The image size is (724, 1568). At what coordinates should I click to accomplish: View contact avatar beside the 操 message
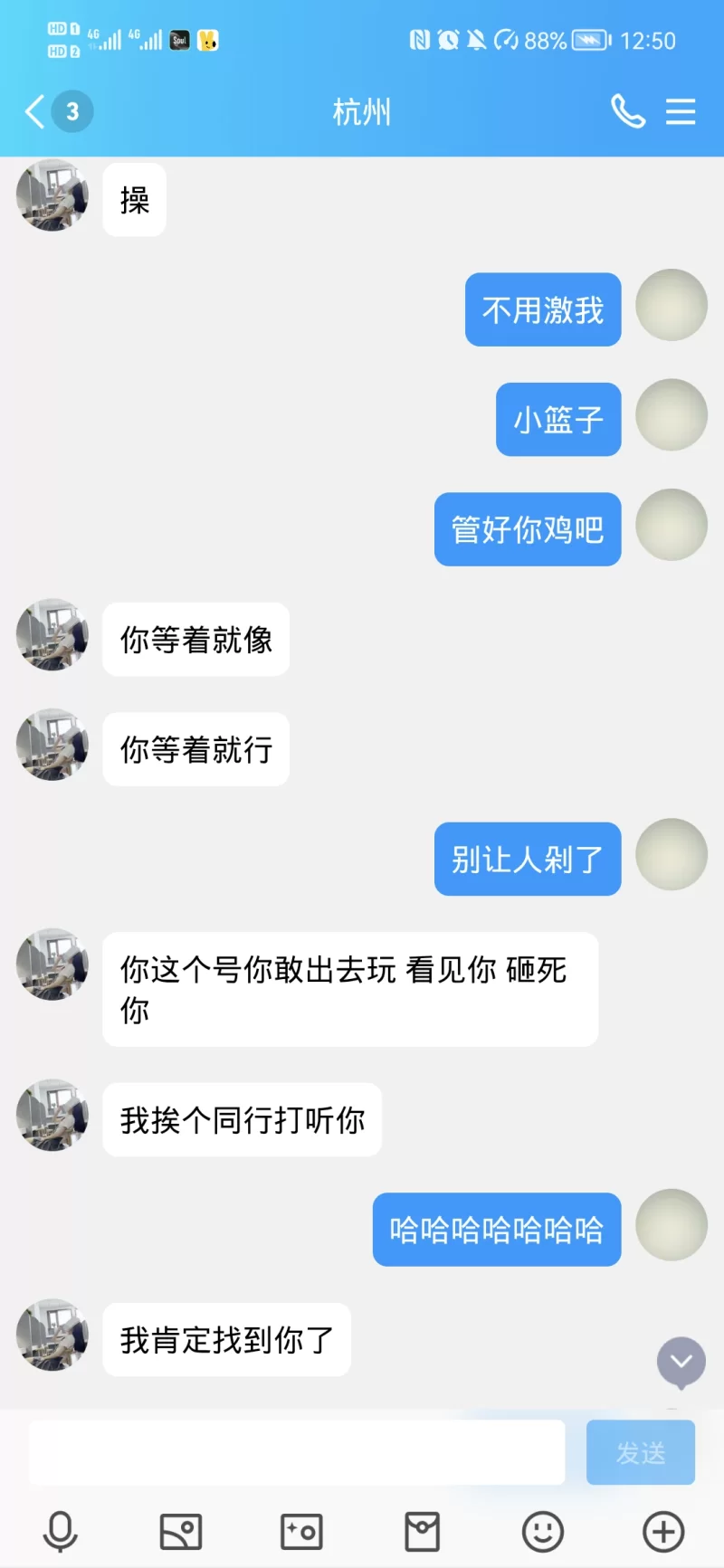52,195
